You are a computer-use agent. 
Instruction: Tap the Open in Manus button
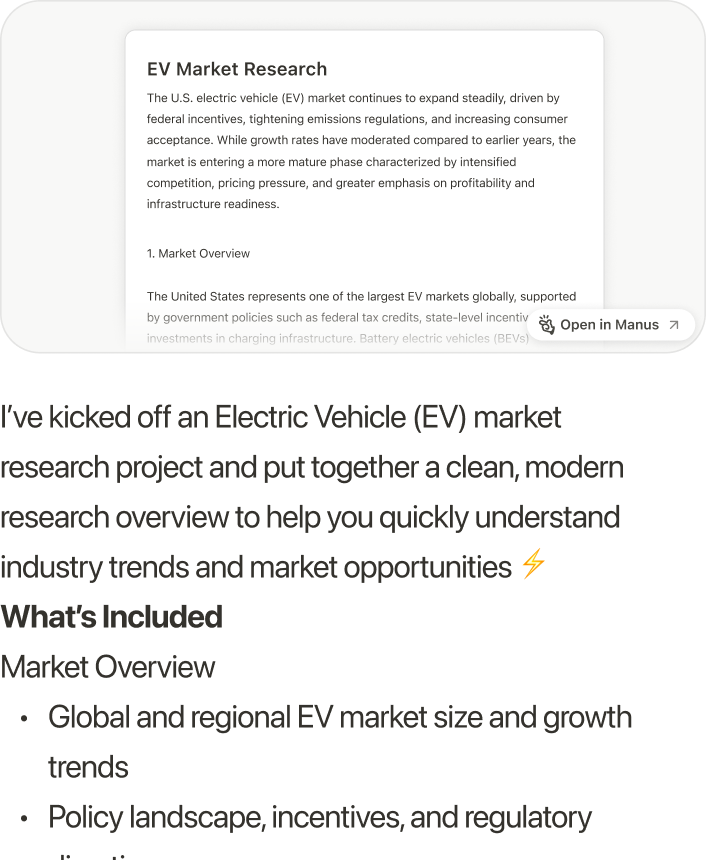(x=610, y=325)
